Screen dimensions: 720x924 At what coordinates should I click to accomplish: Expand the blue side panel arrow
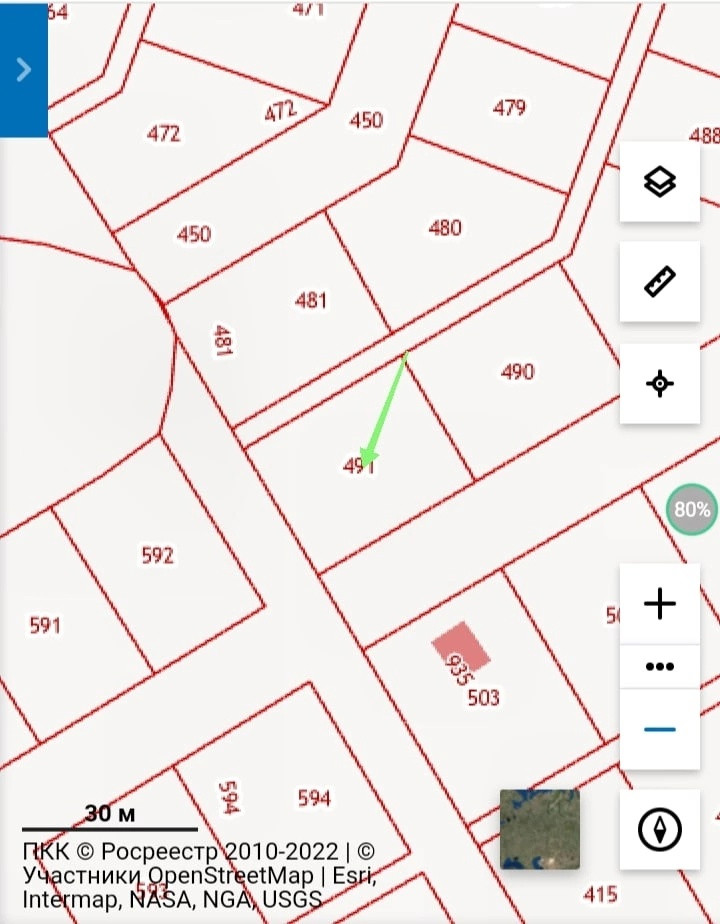coord(24,70)
